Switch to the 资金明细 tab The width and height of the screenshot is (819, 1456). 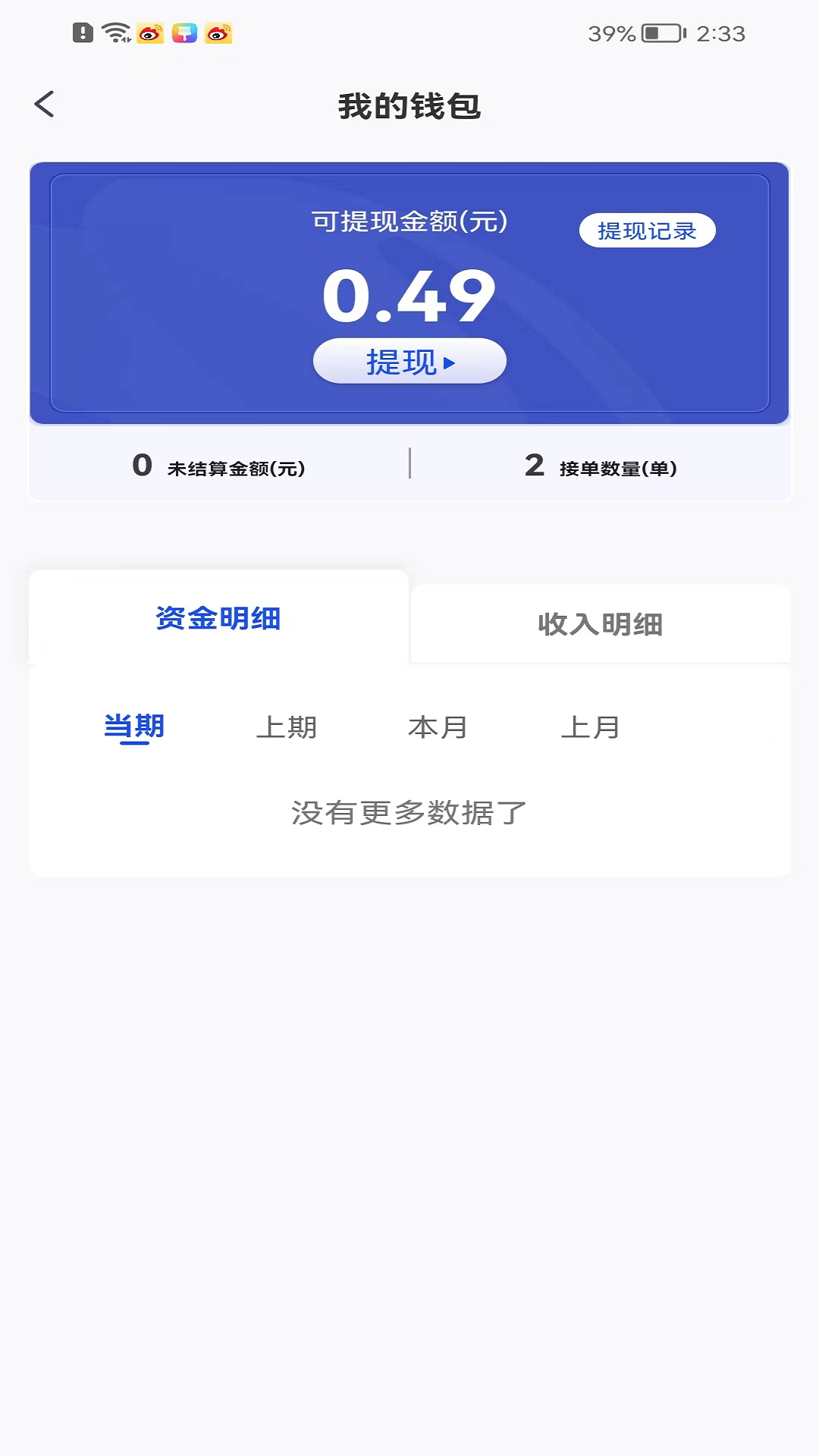coord(216,618)
